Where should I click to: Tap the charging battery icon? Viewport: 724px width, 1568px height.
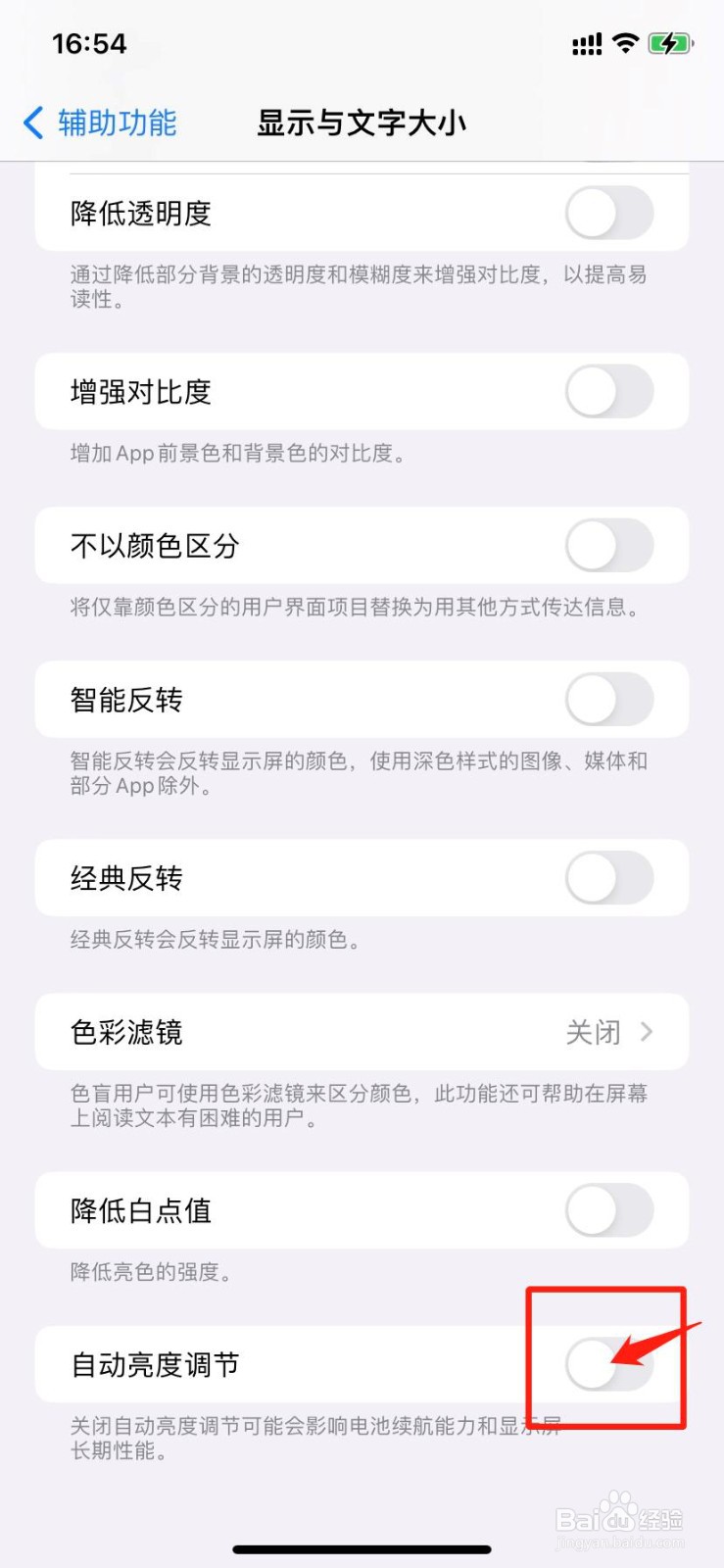pos(670,43)
